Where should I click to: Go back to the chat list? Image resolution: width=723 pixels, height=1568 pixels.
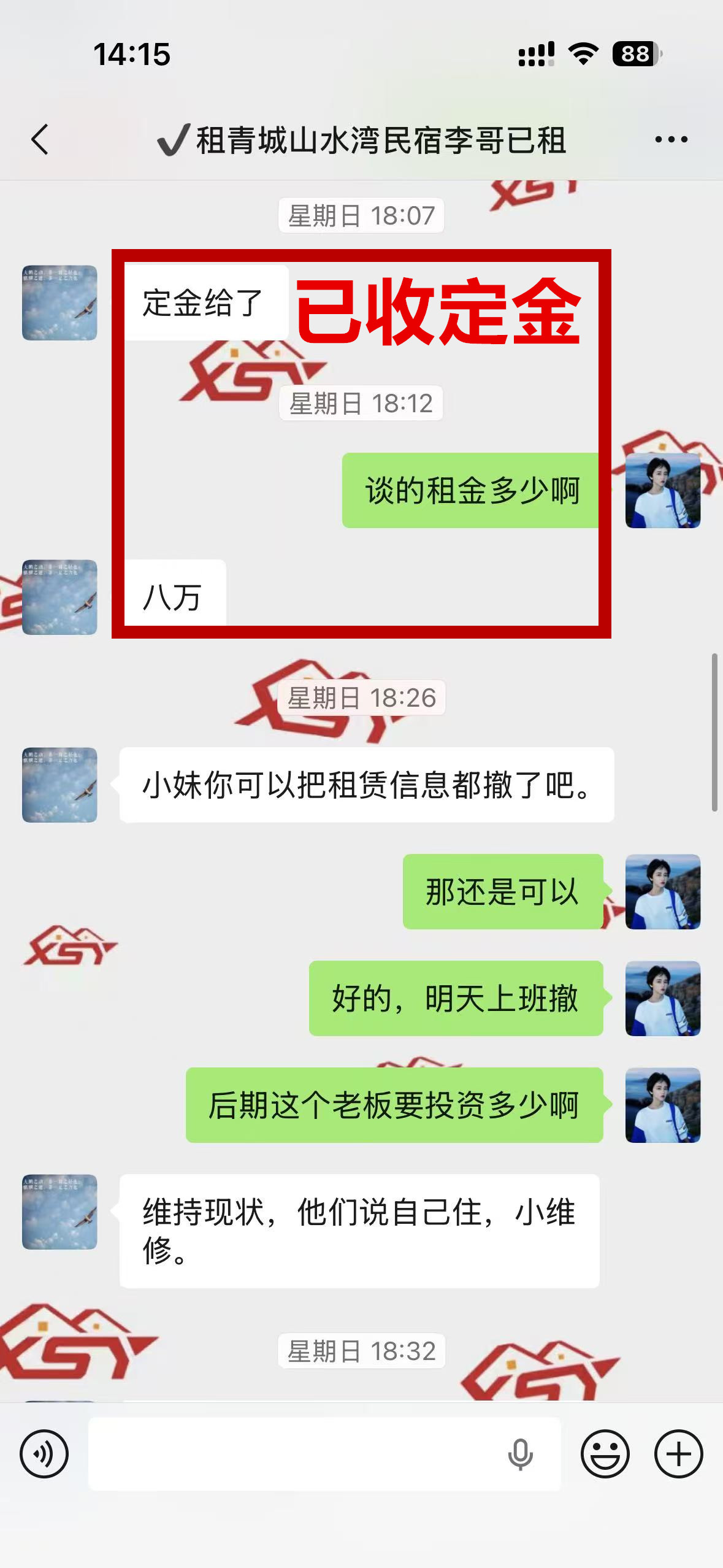40,140
